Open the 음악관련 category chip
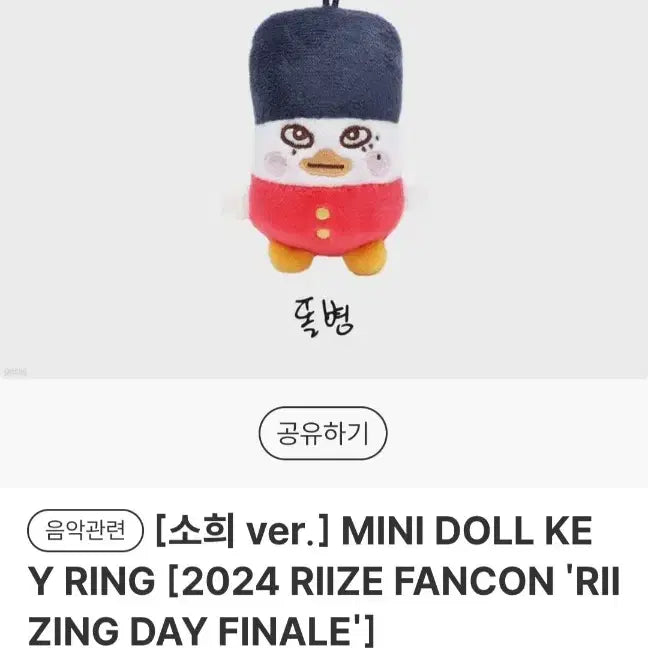The height and width of the screenshot is (648, 648). click(87, 531)
